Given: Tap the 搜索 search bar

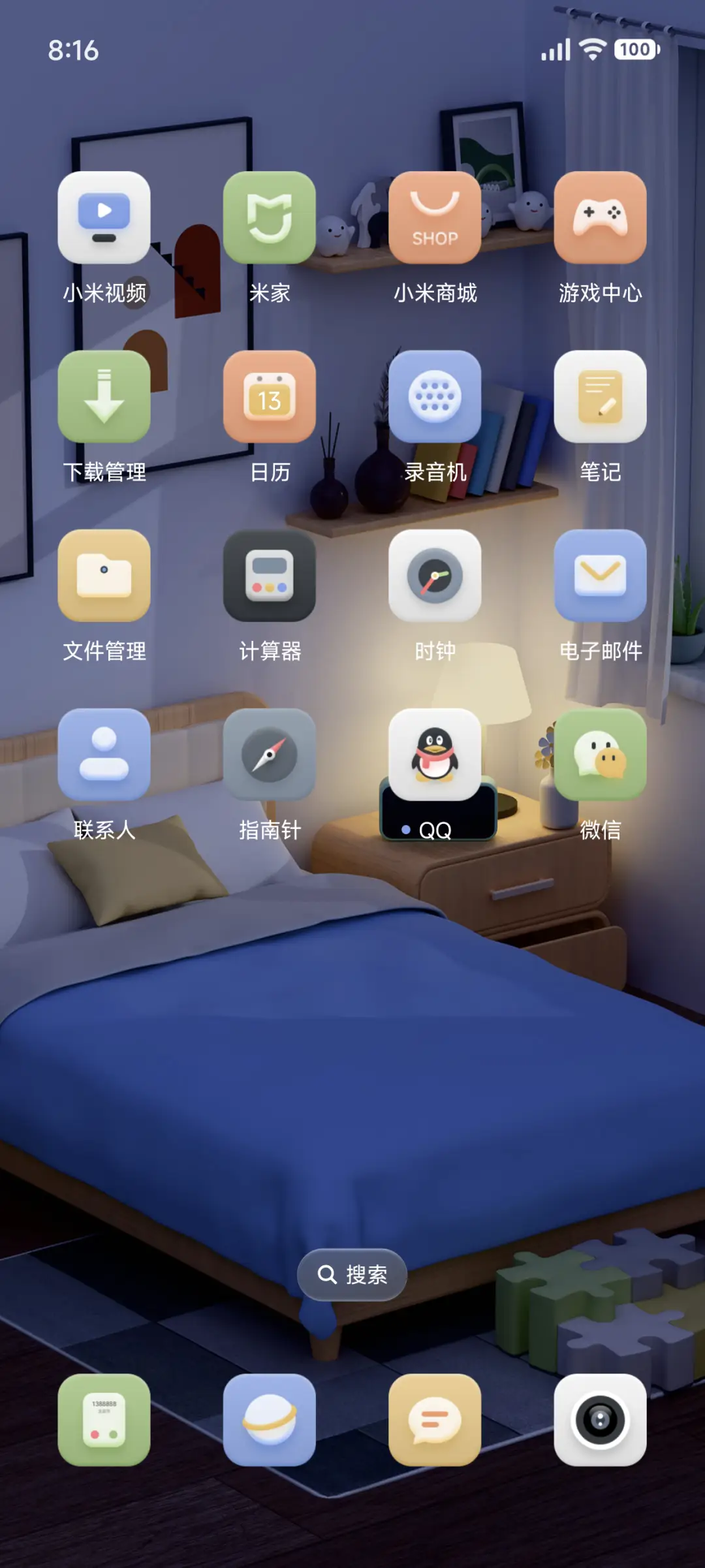Looking at the screenshot, I should pos(351,1274).
